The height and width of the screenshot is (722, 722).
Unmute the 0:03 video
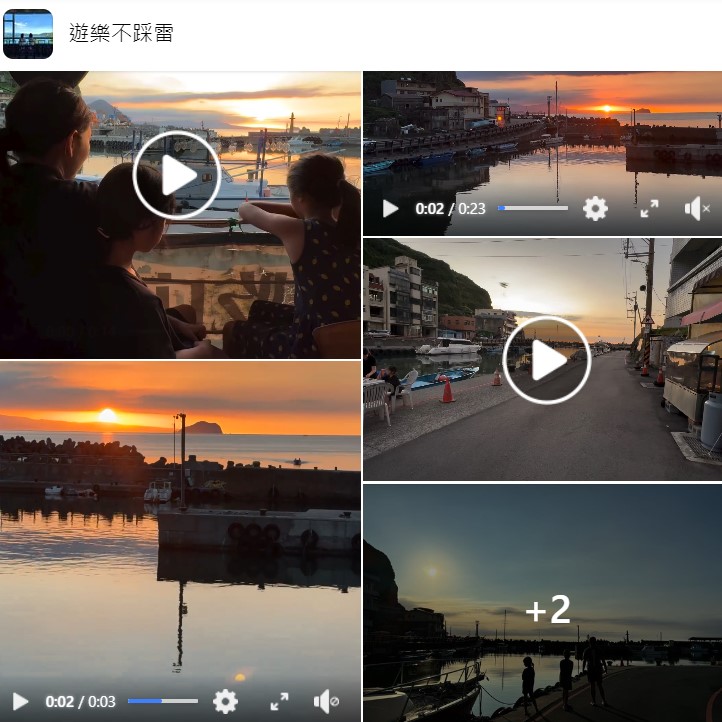pos(326,701)
